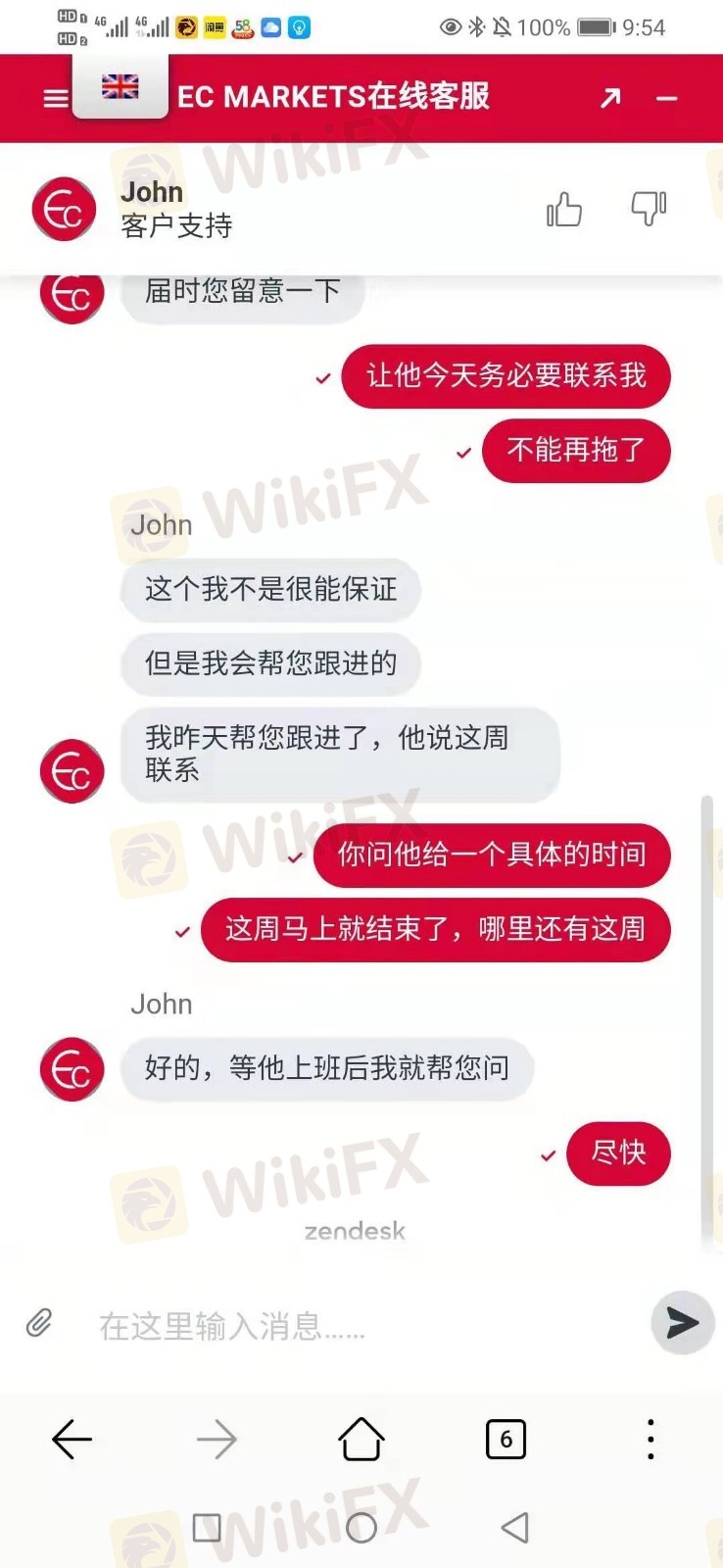Open the hamburger menu in the red header
The image size is (723, 1568).
(x=56, y=98)
